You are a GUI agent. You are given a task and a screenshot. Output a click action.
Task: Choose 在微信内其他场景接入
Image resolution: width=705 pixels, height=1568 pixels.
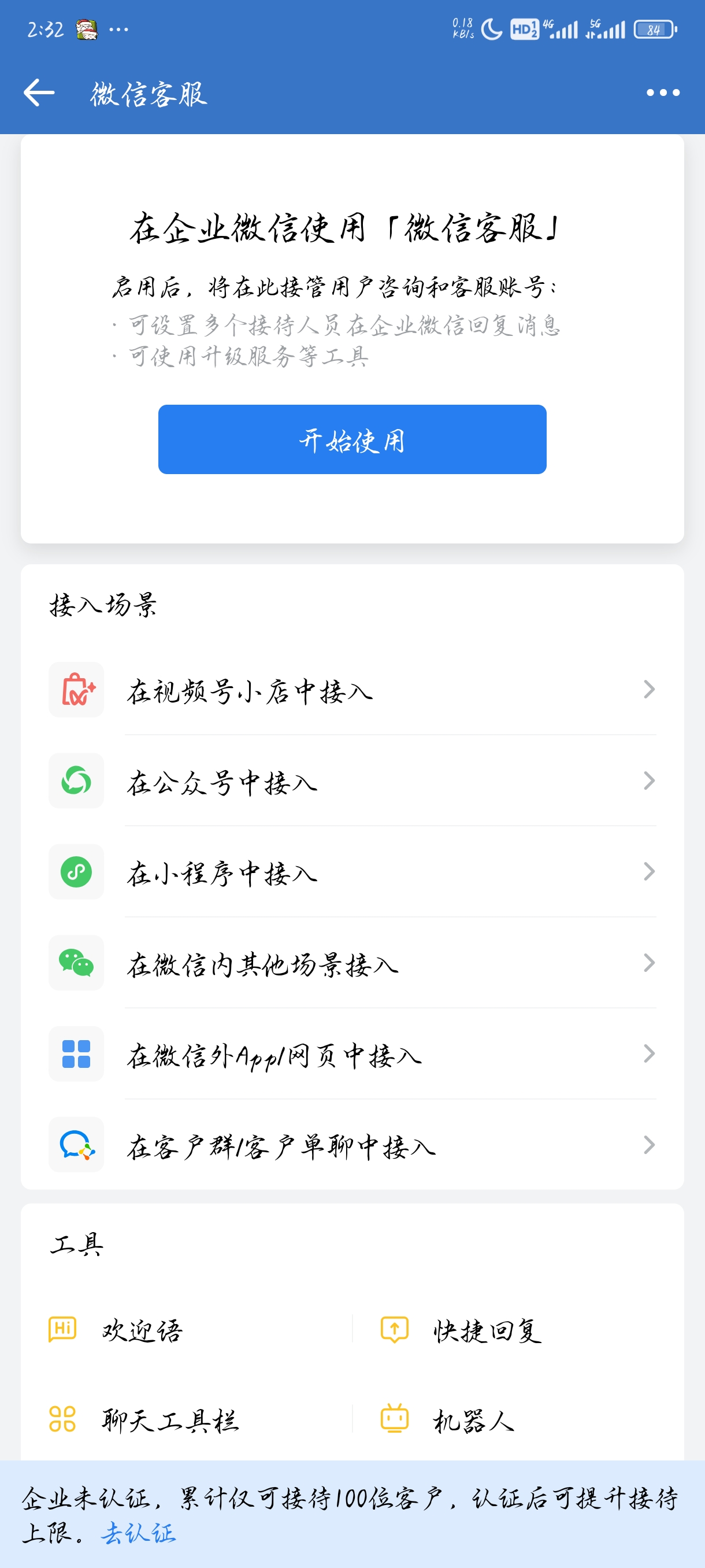point(352,964)
